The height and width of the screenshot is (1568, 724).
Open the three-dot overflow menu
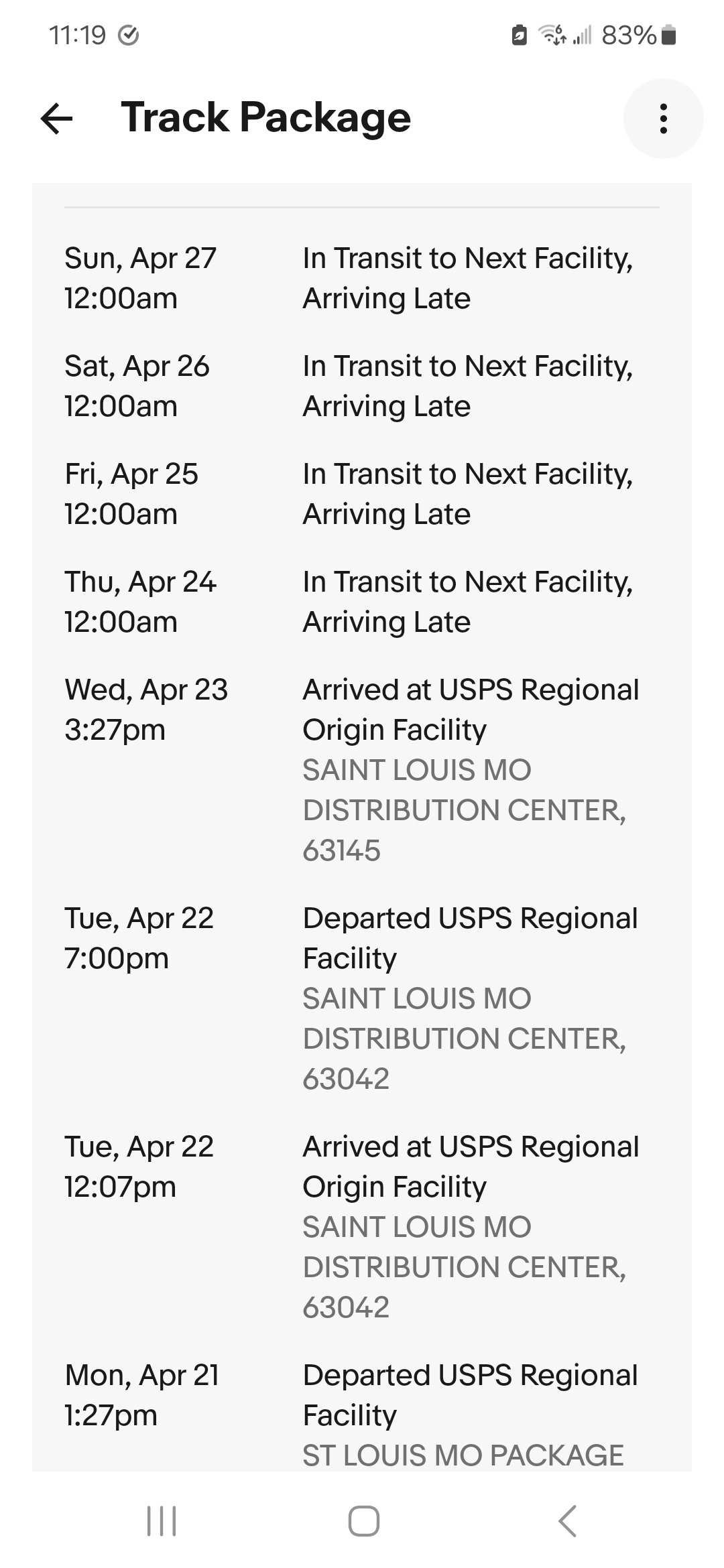tap(663, 119)
